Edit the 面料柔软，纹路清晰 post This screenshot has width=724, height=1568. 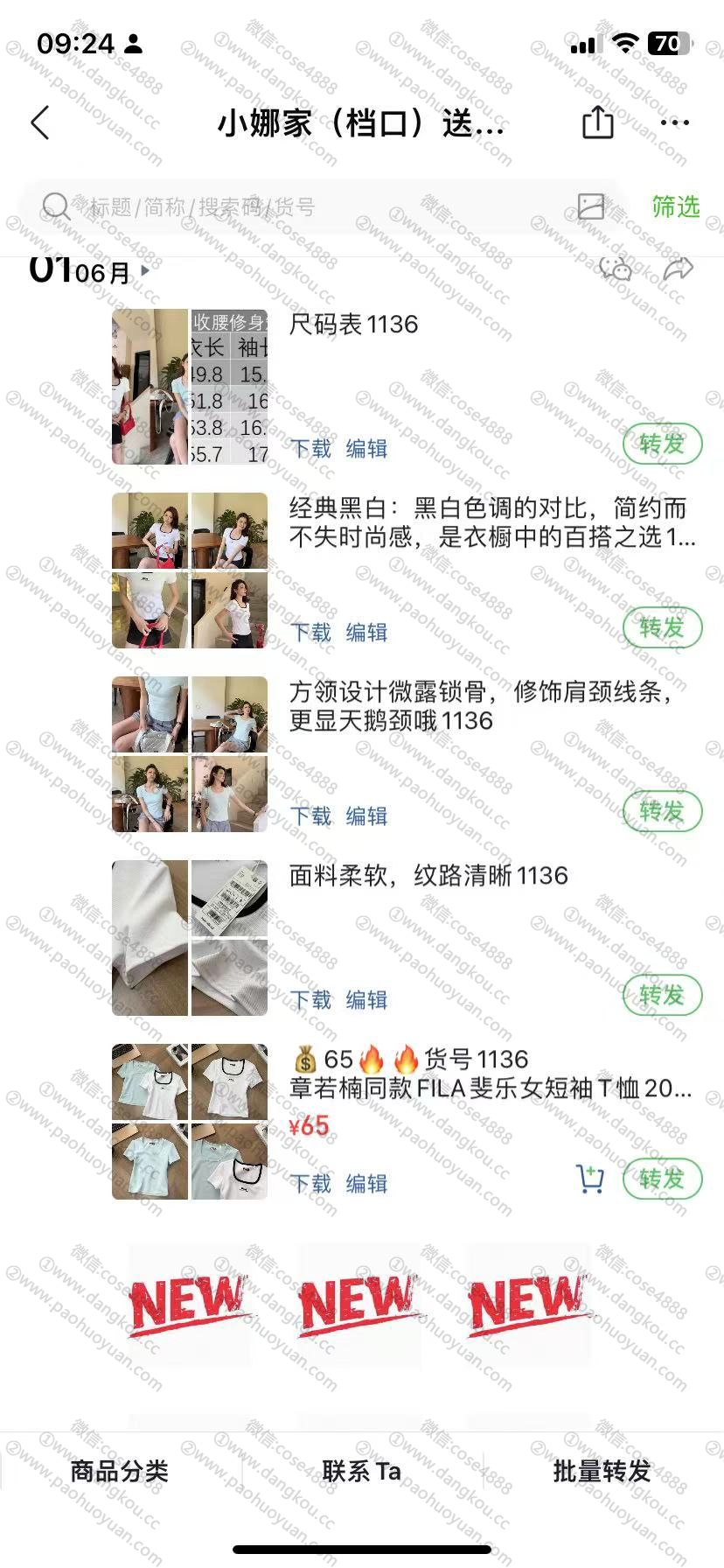pos(366,1000)
